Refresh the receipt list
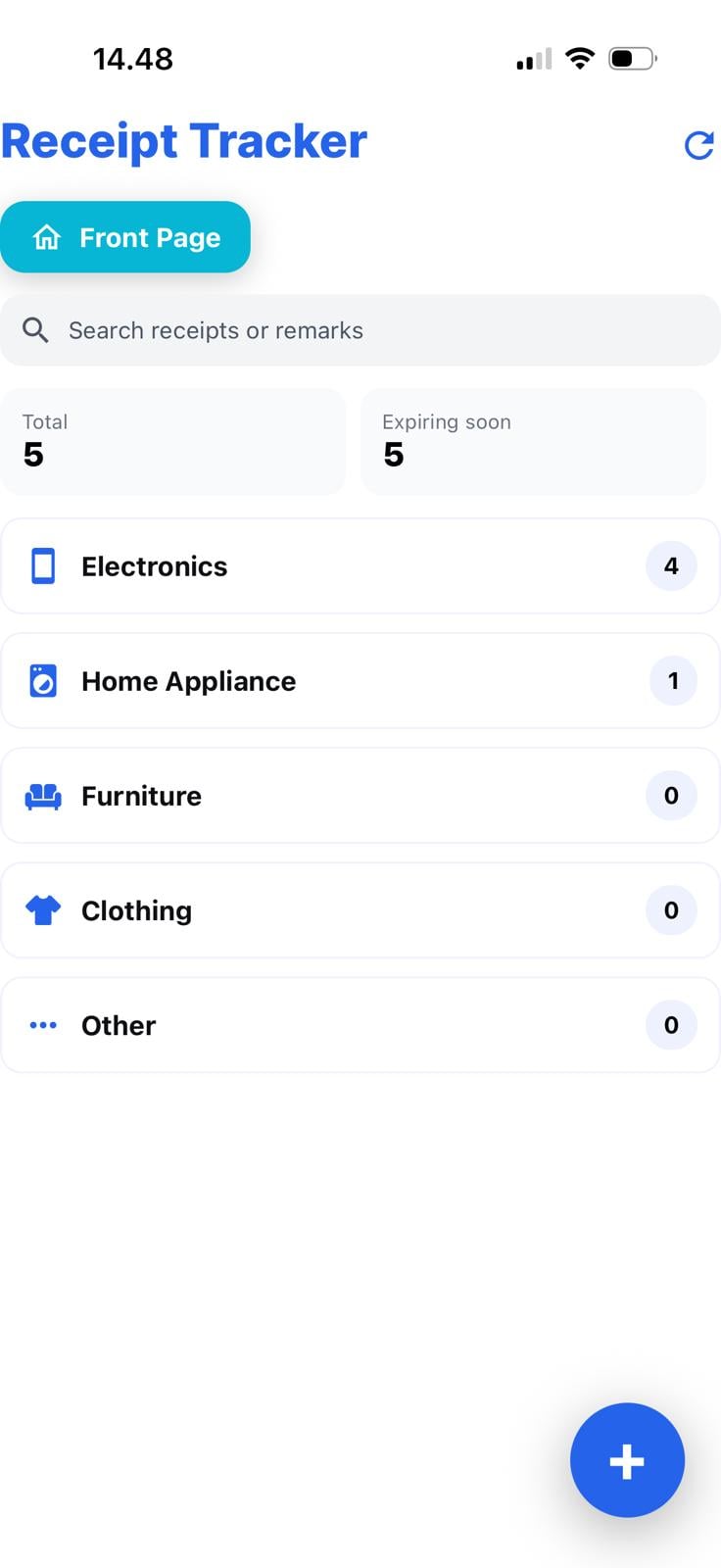 point(698,145)
